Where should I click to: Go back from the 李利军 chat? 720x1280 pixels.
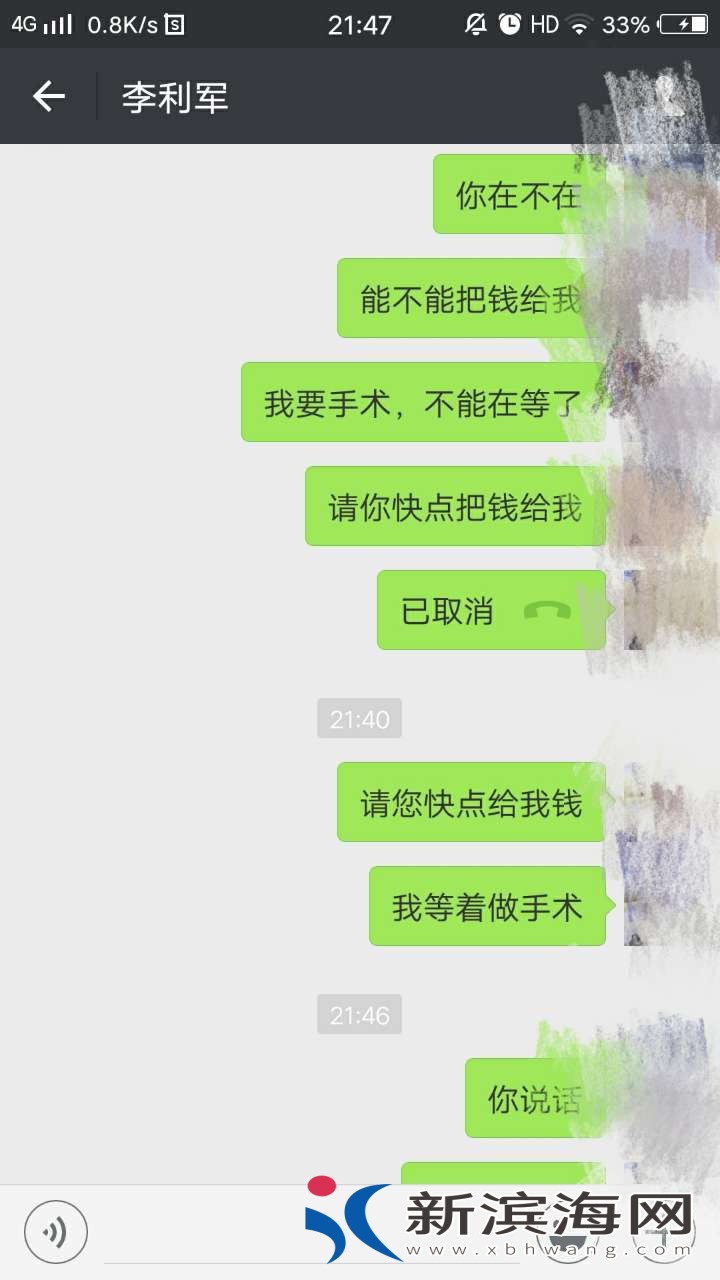(48, 97)
